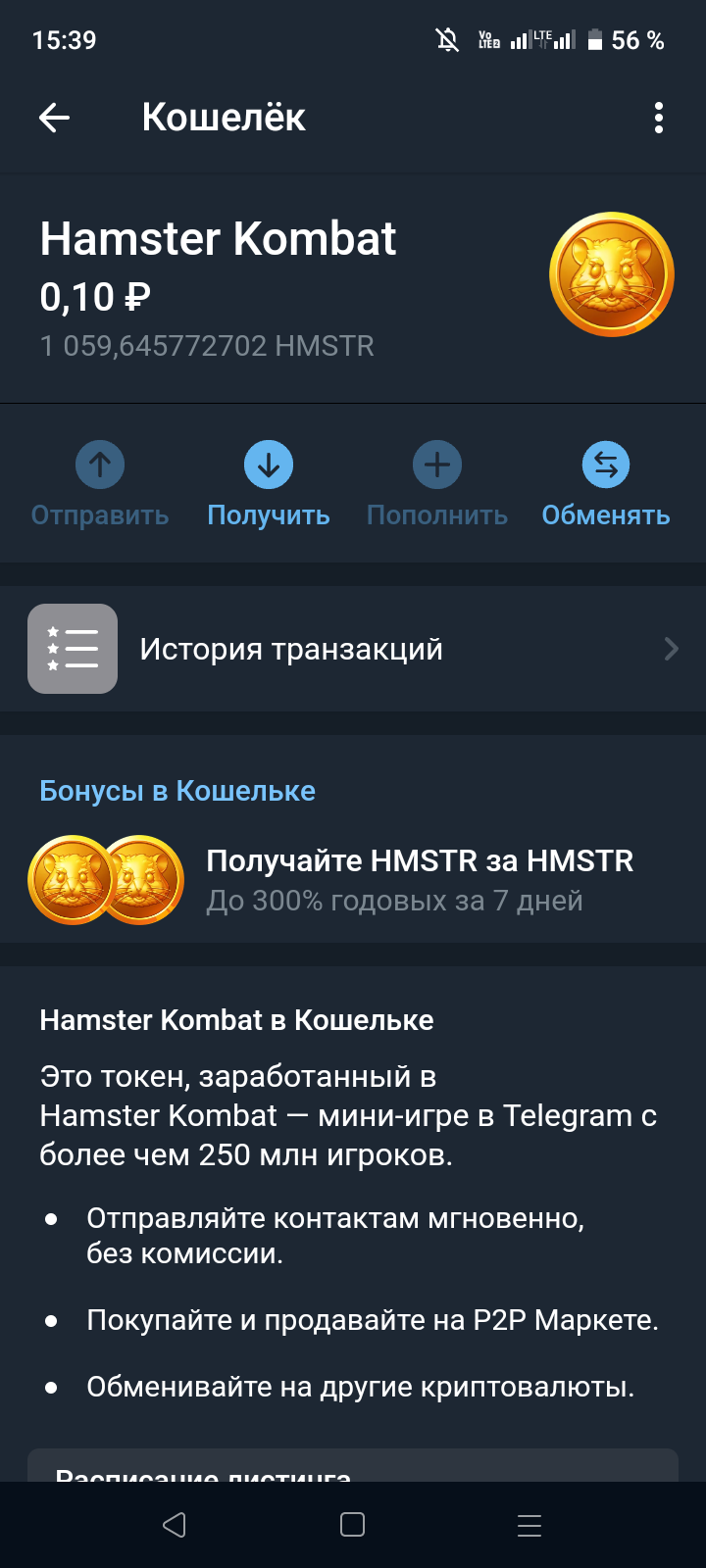Tap the История транзакций list icon
706x1568 pixels.
click(x=73, y=648)
